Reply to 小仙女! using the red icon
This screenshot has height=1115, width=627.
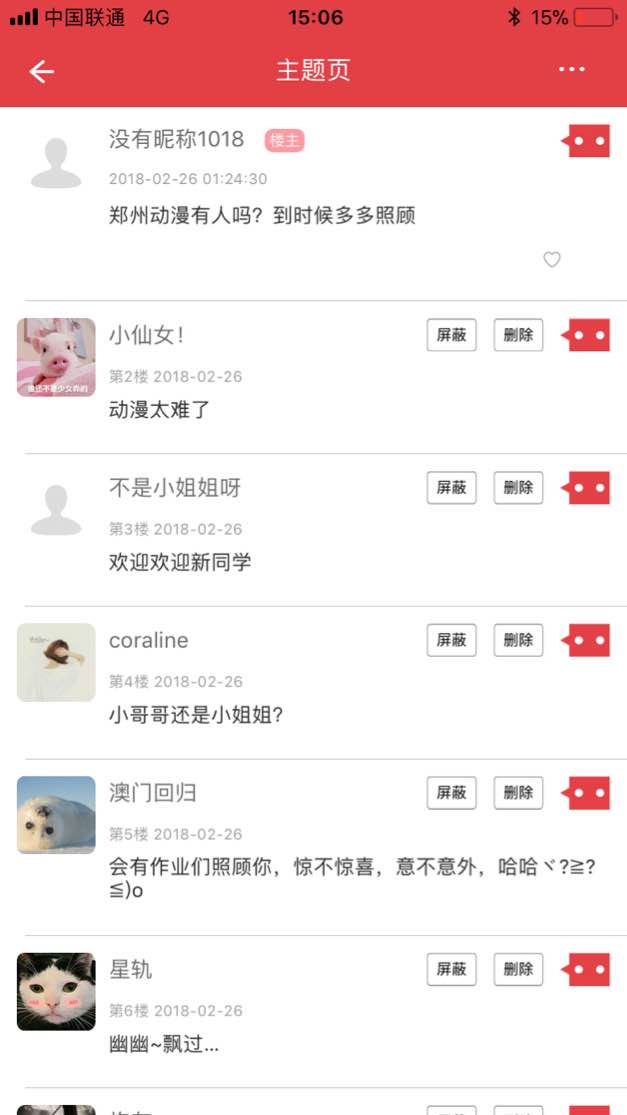[588, 335]
